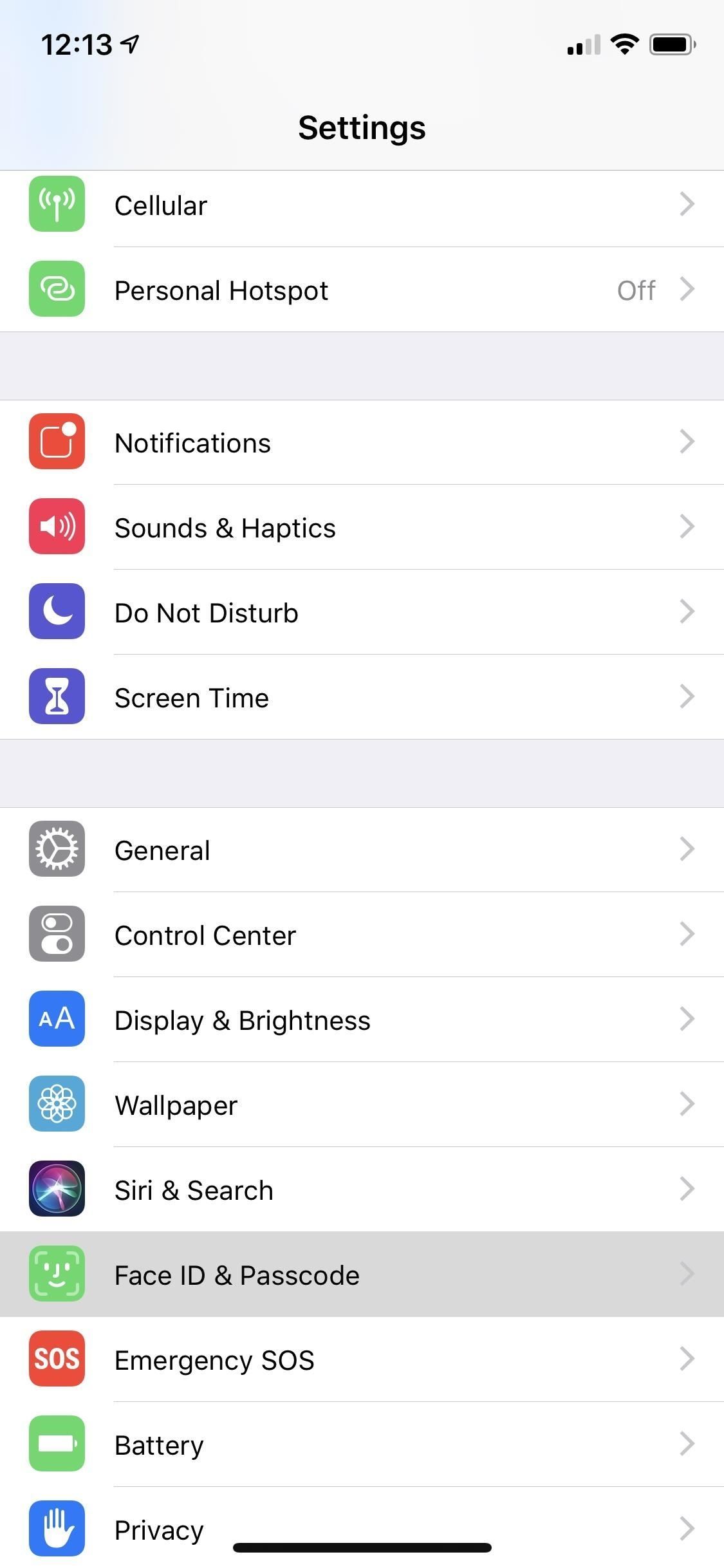Expand the Personal Hotspot chevron
The image size is (724, 1568).
click(x=688, y=290)
